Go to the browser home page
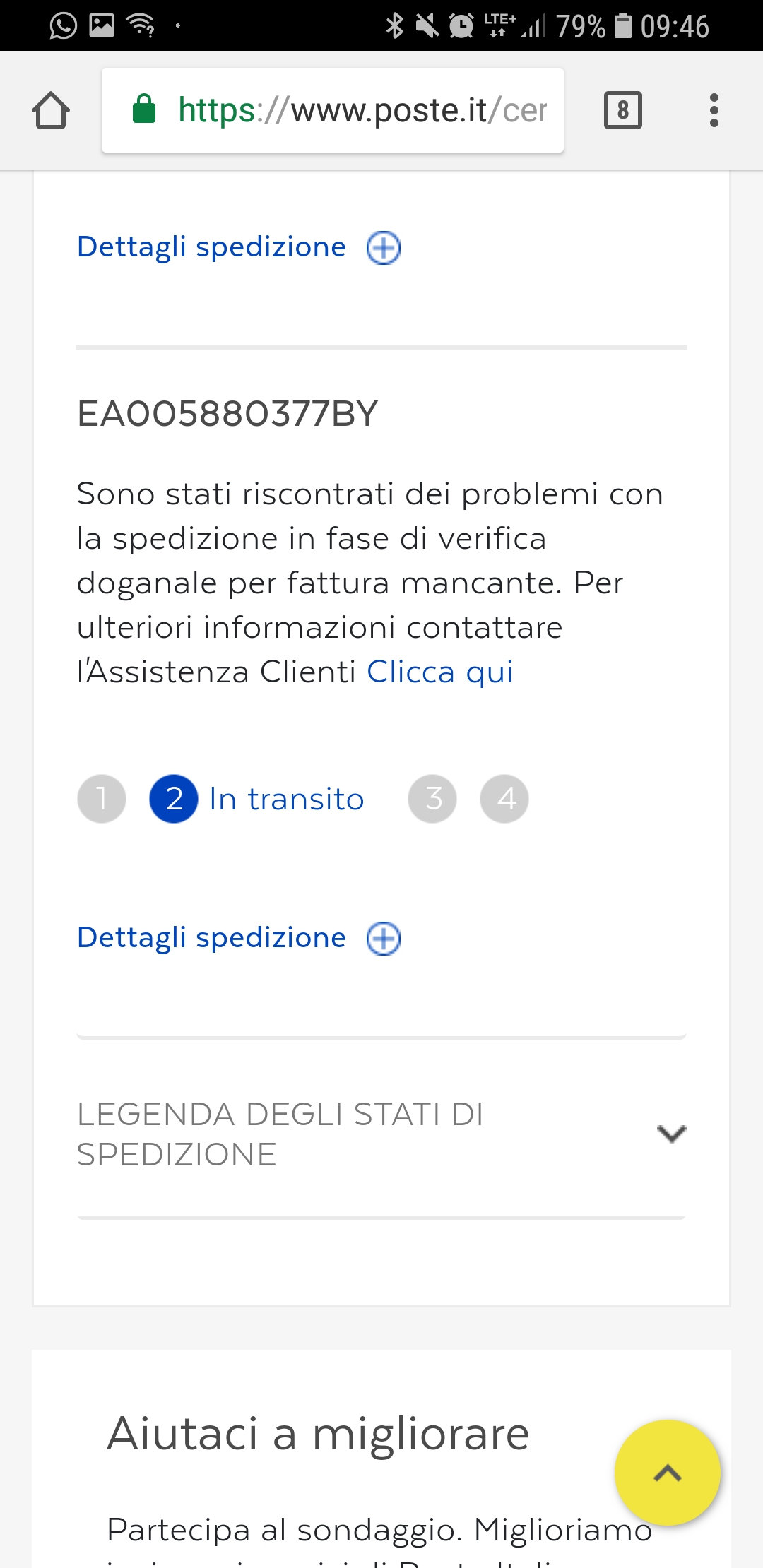Viewport: 763px width, 1568px height. tap(51, 111)
